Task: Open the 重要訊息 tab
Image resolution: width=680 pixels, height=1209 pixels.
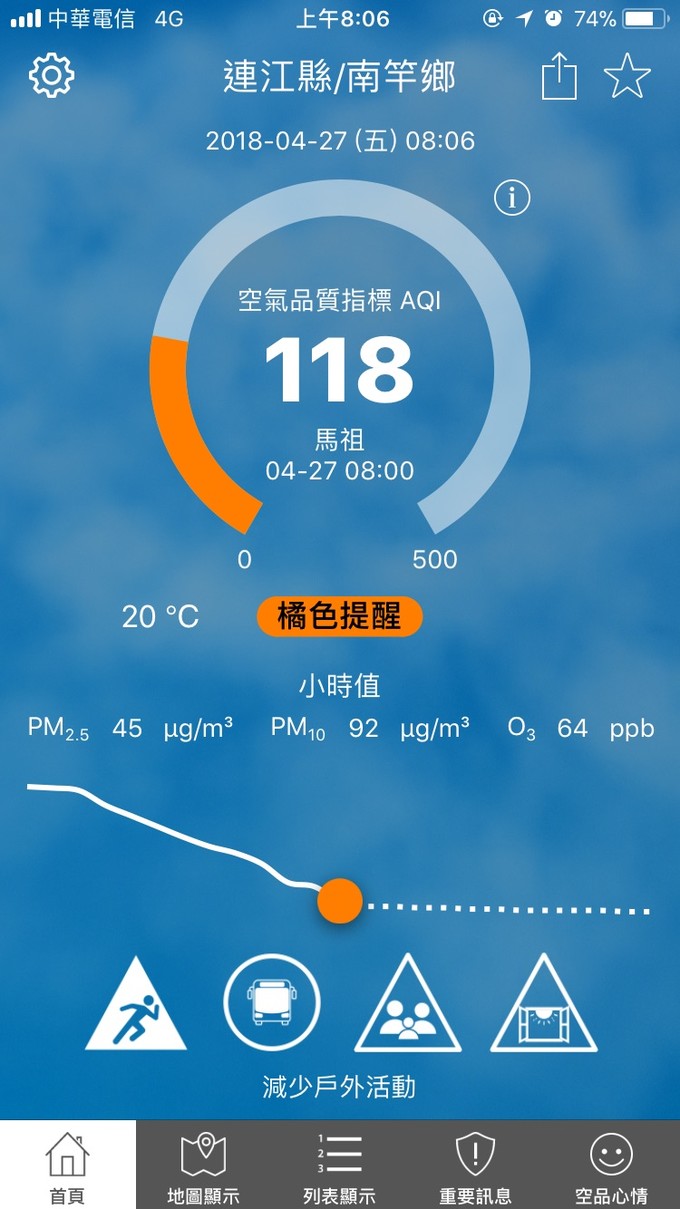Action: 475,1166
